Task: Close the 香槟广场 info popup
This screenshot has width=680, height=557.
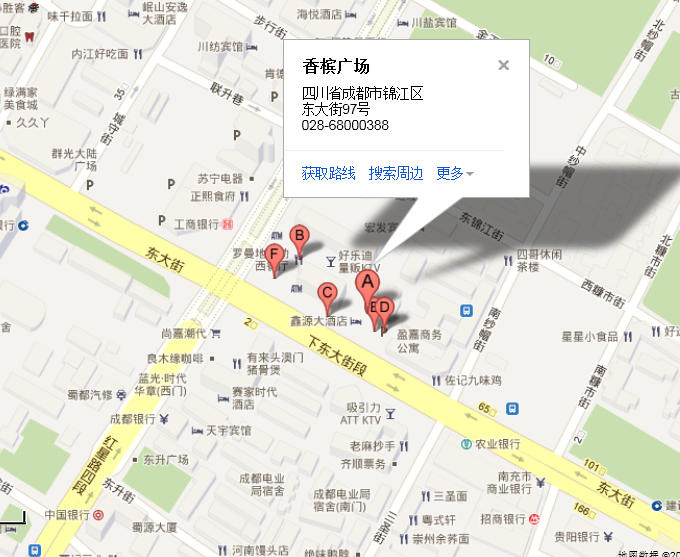Action: pyautogui.click(x=504, y=66)
